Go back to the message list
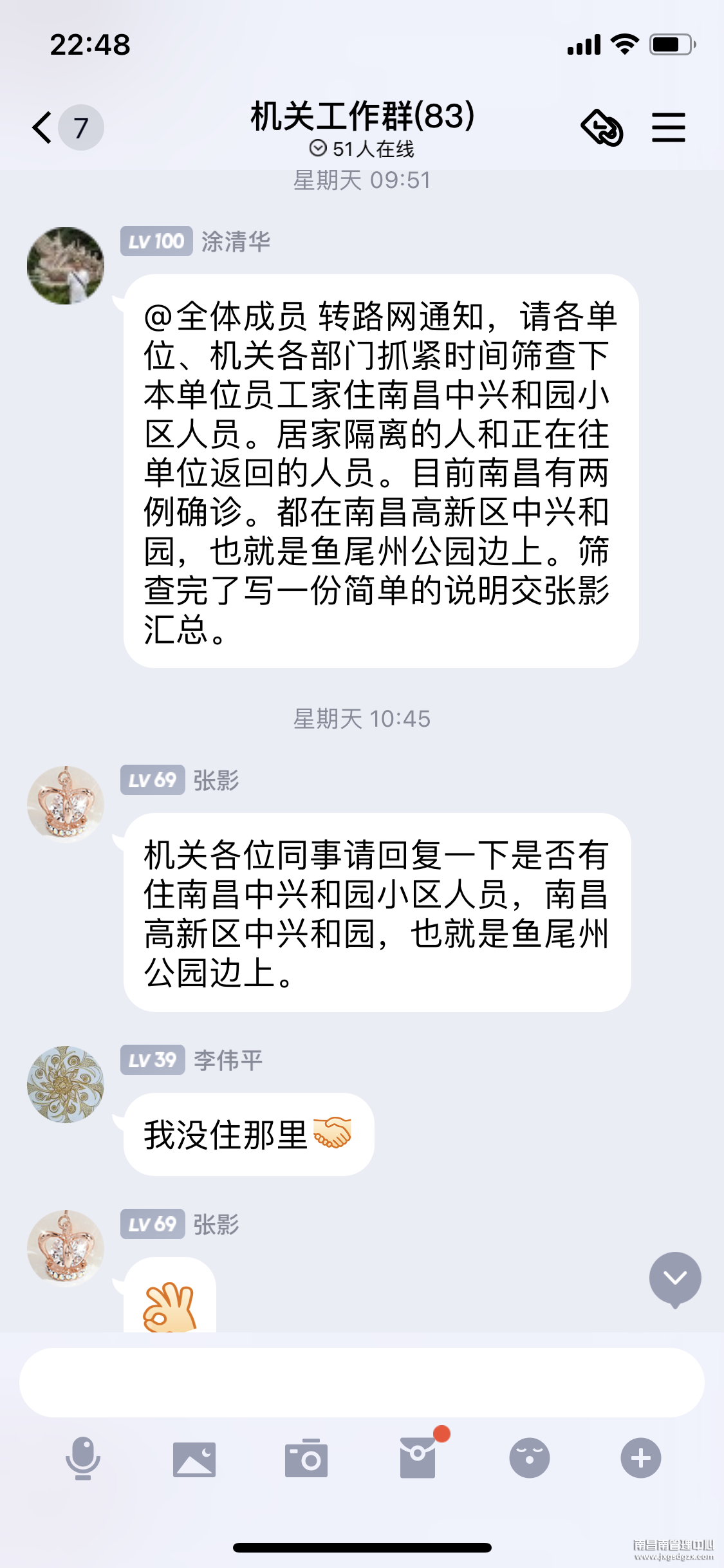 tap(44, 127)
